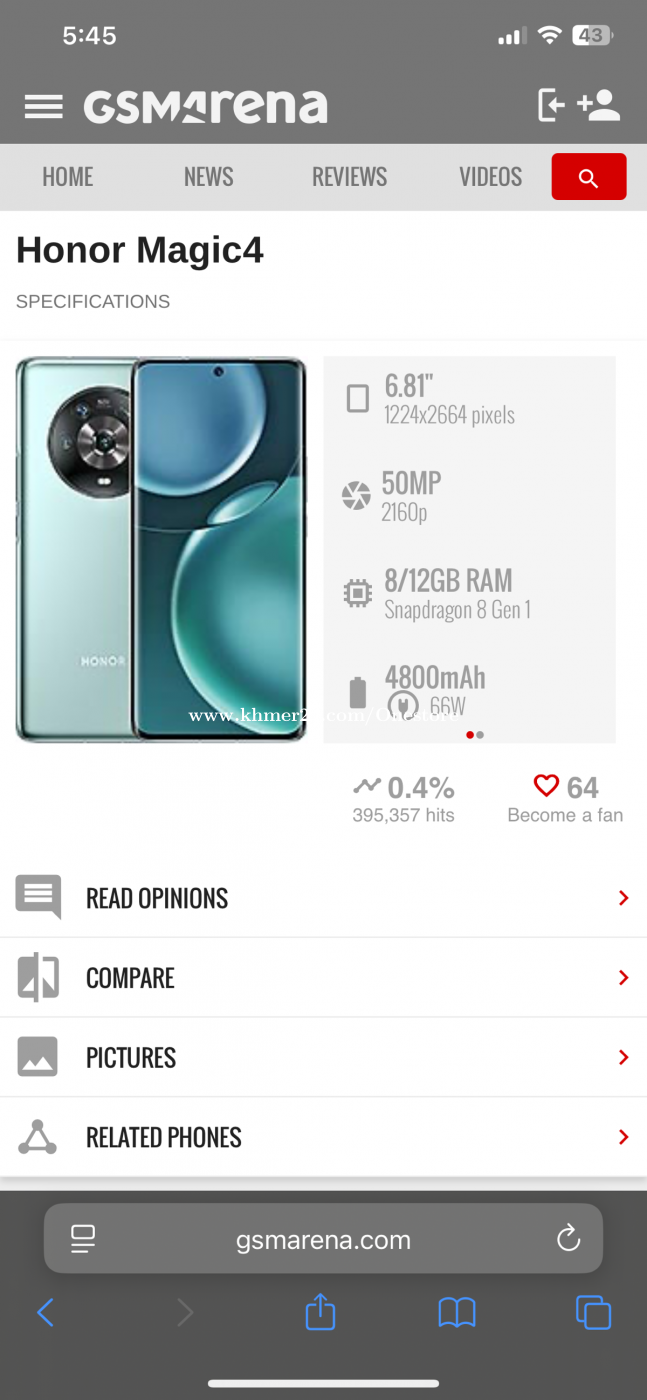The image size is (647, 1400).
Task: Open the hamburger menu
Action: [x=43, y=106]
